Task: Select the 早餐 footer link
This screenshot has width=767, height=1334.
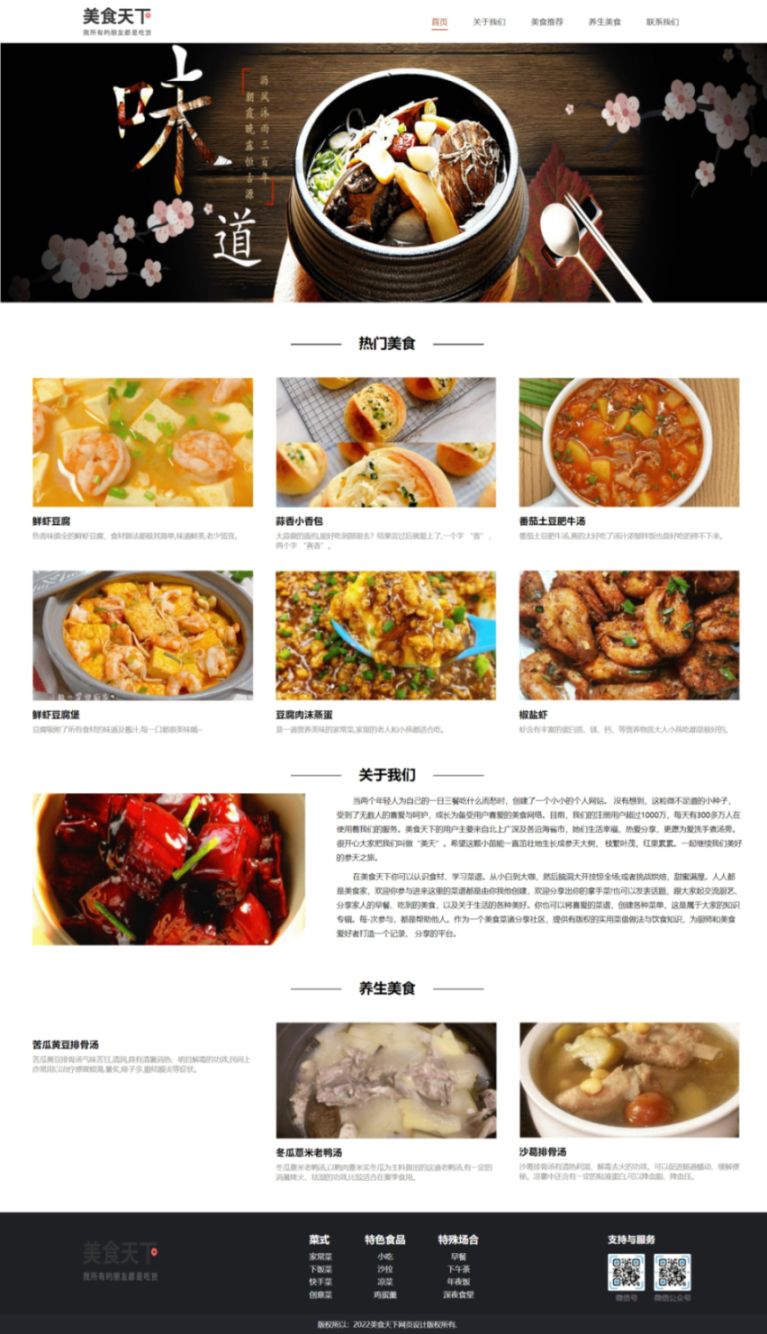Action: point(458,1256)
